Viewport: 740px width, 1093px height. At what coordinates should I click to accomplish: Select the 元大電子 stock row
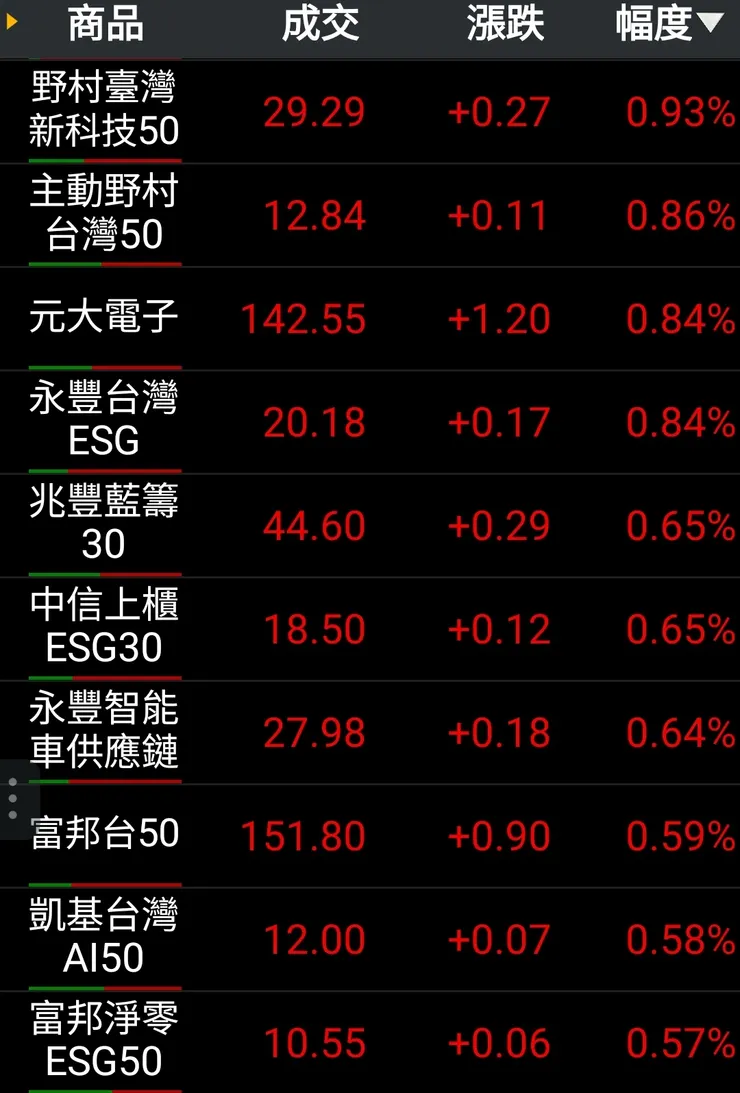tap(105, 318)
